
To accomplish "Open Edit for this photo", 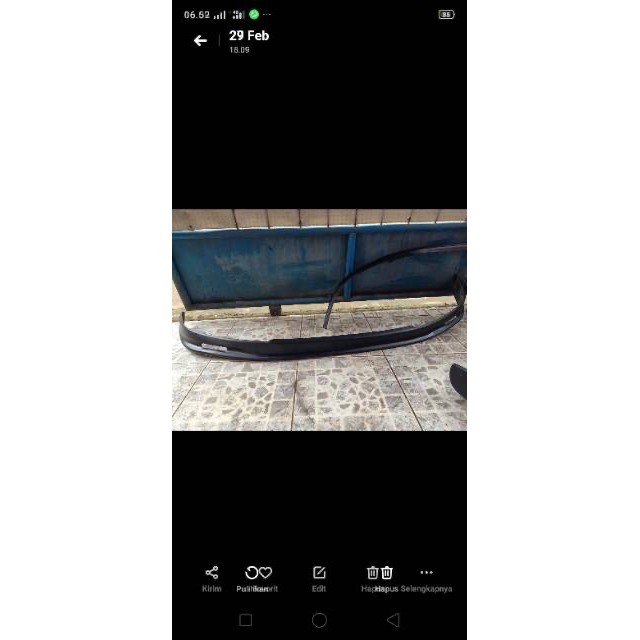I will [319, 573].
